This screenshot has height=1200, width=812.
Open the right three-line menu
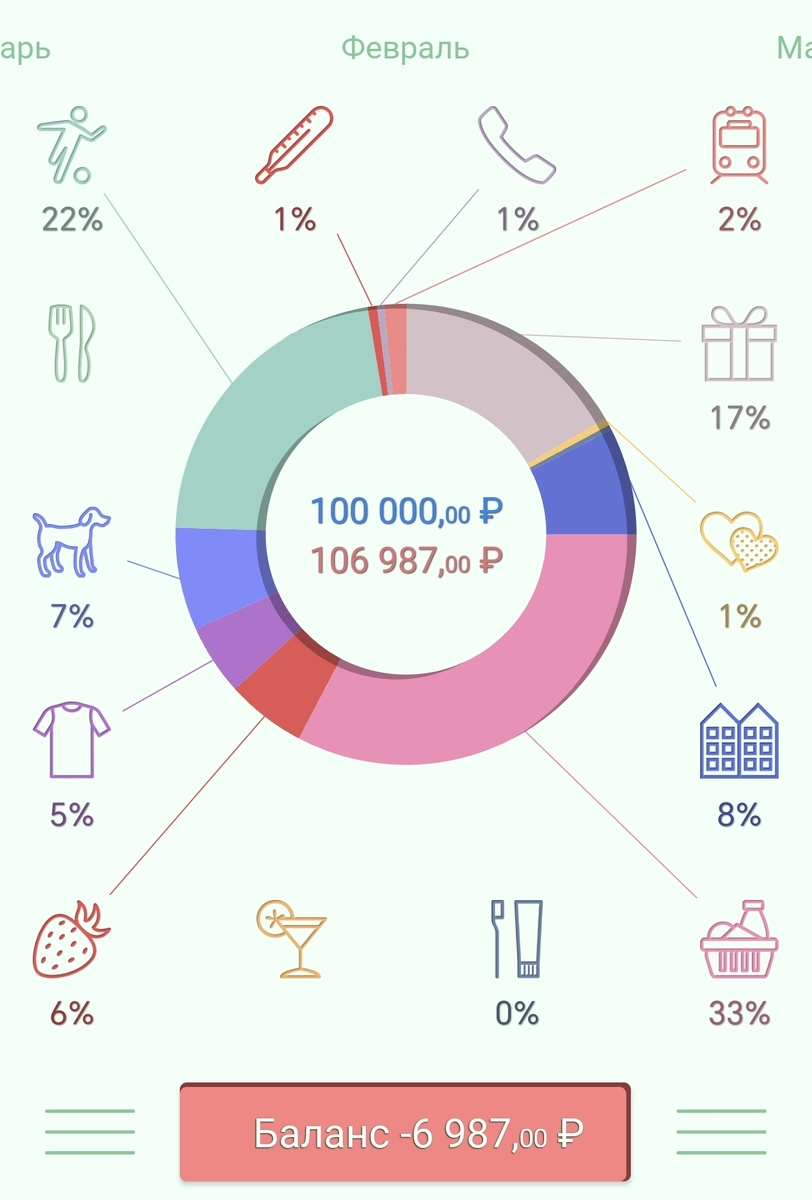coord(721,1133)
